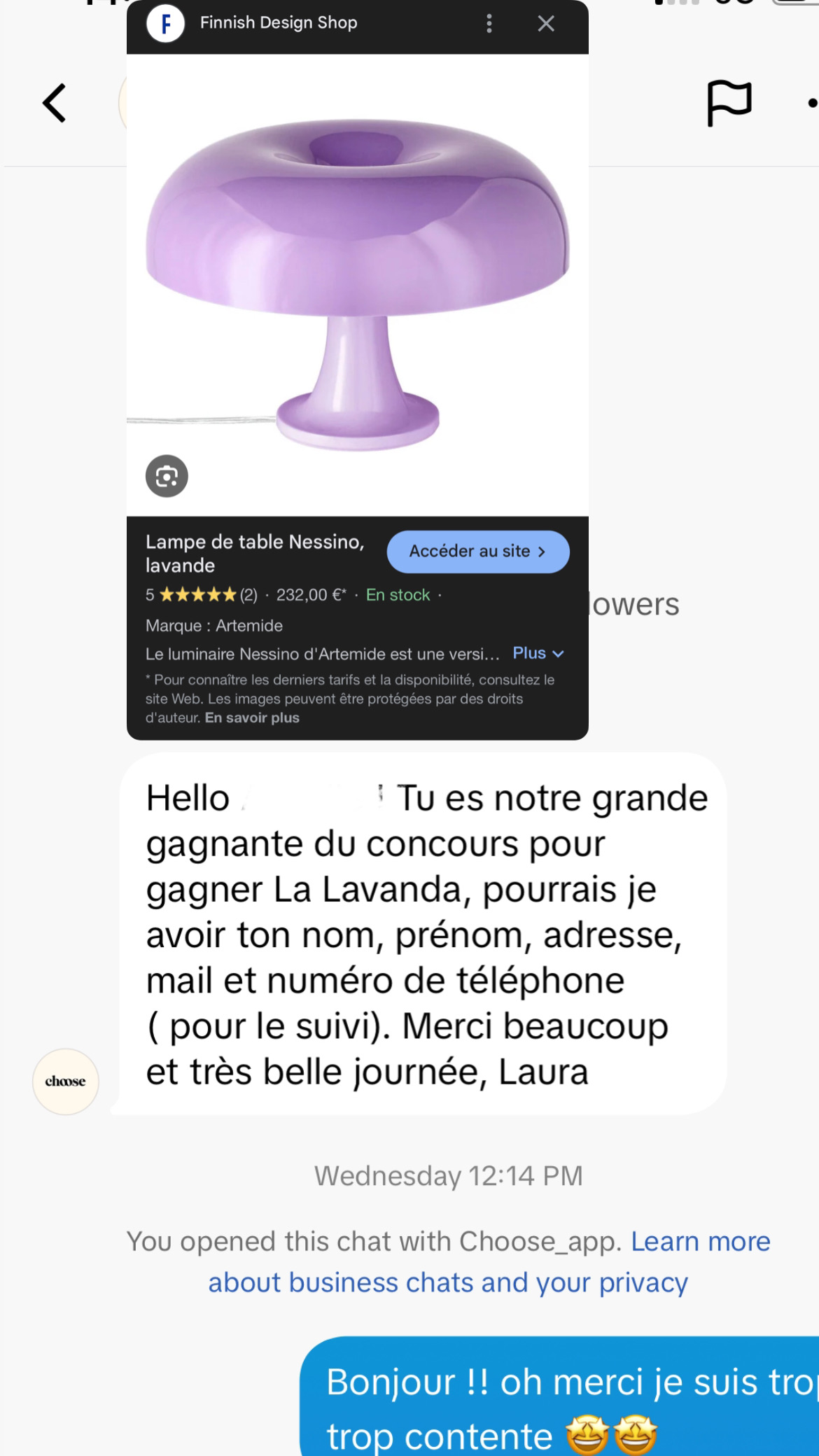
Task: Open the shared lavender lamp image
Action: (357, 280)
